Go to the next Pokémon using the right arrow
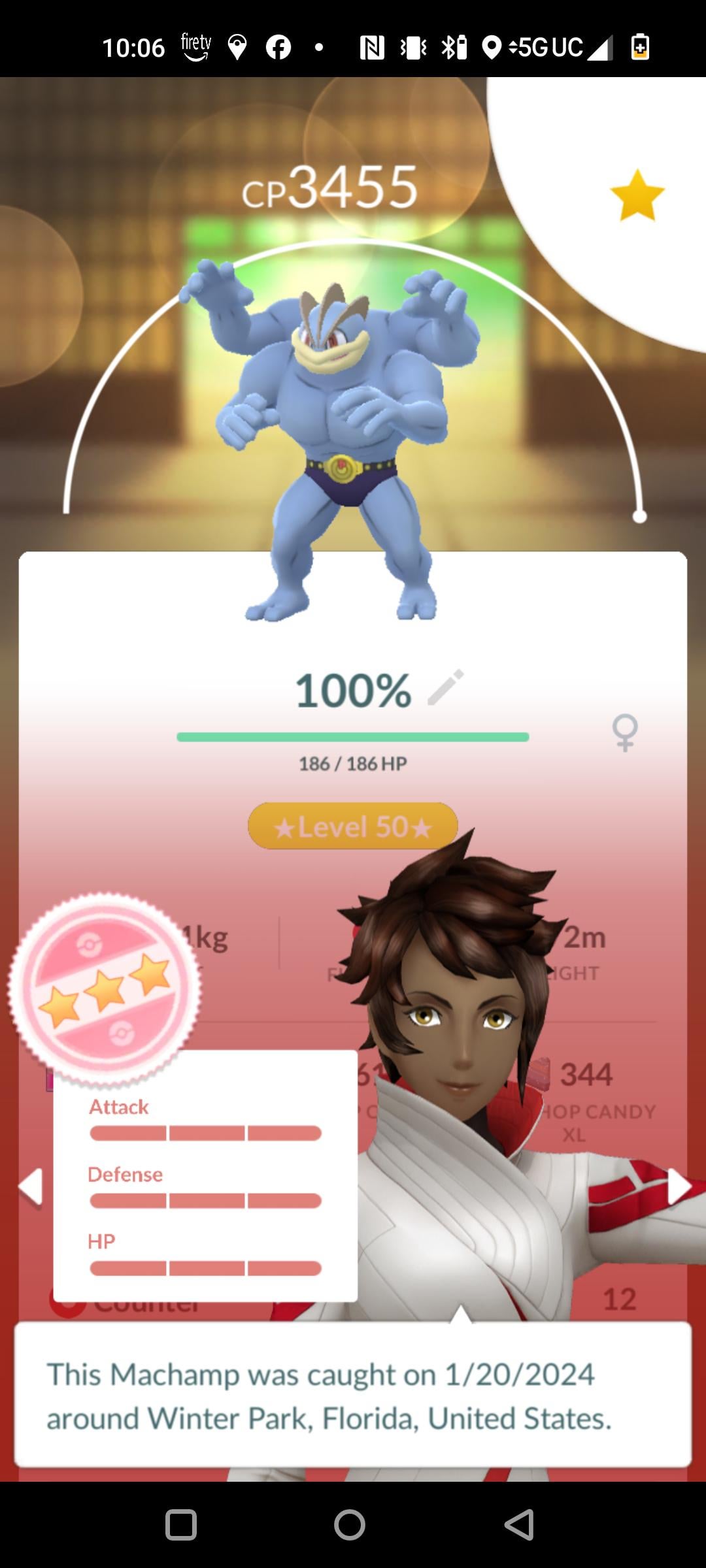 (x=678, y=1186)
